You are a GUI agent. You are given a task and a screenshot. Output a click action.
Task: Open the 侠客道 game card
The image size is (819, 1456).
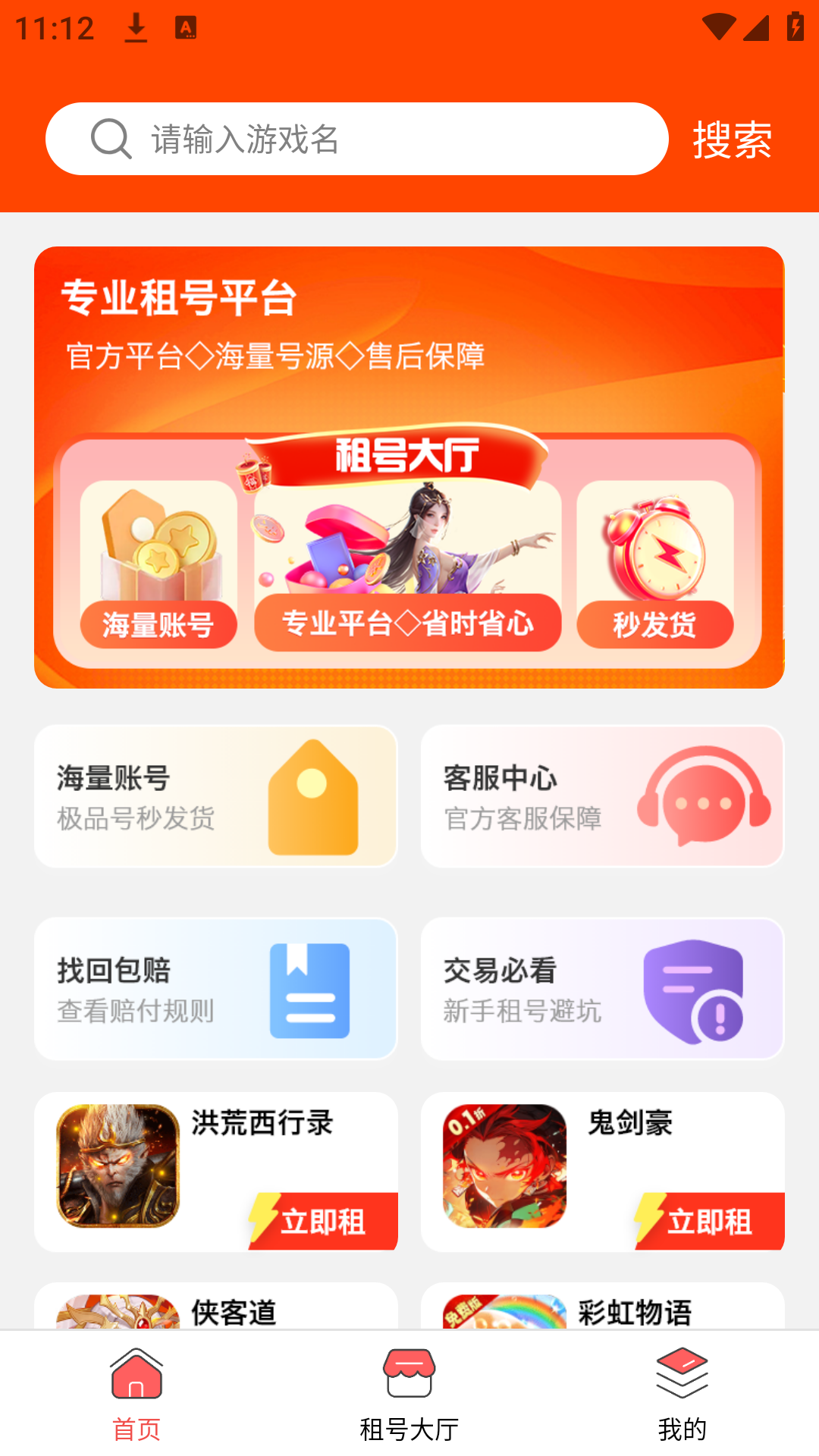tap(216, 1307)
